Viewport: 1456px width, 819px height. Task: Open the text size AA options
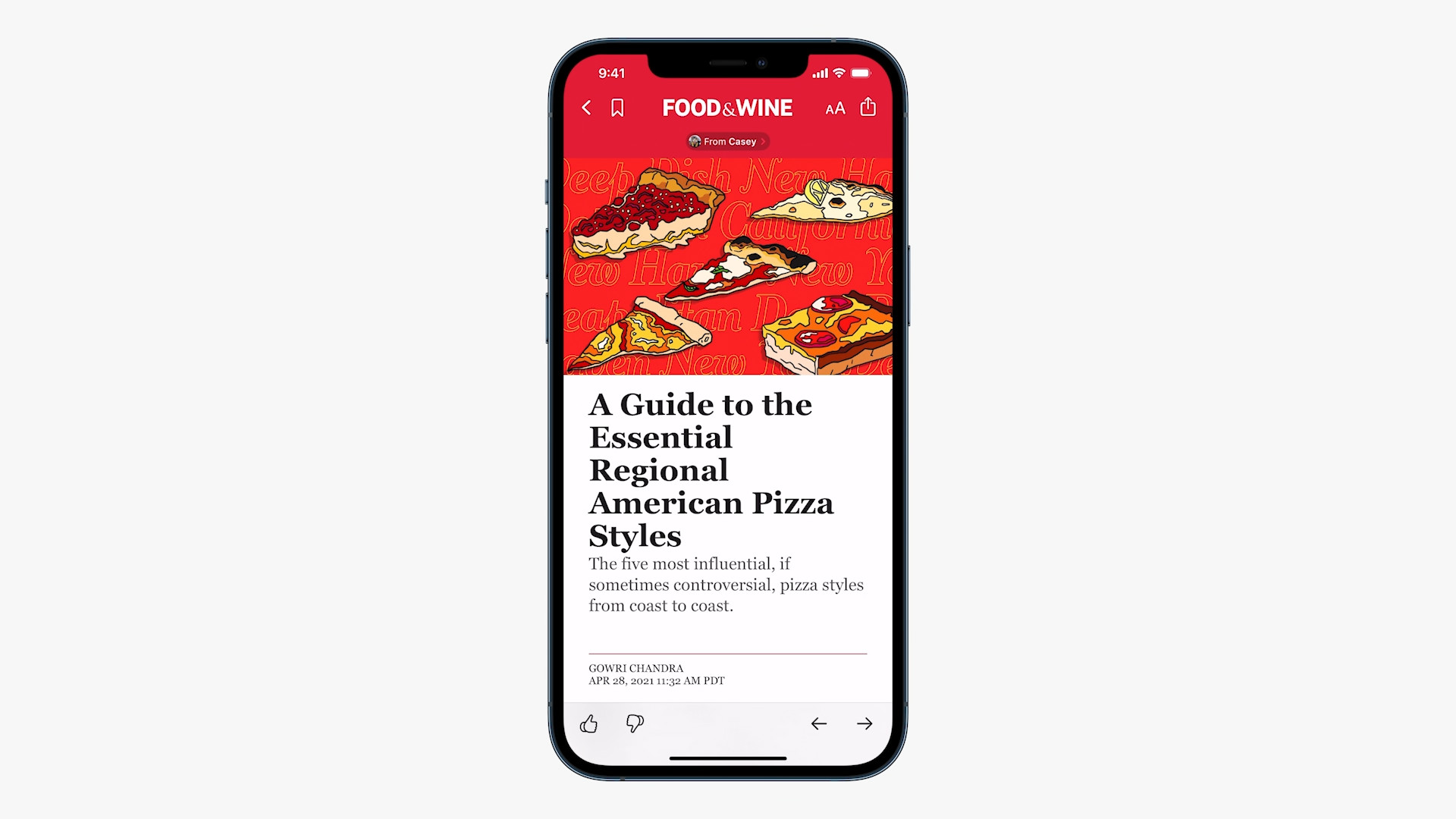(835, 109)
